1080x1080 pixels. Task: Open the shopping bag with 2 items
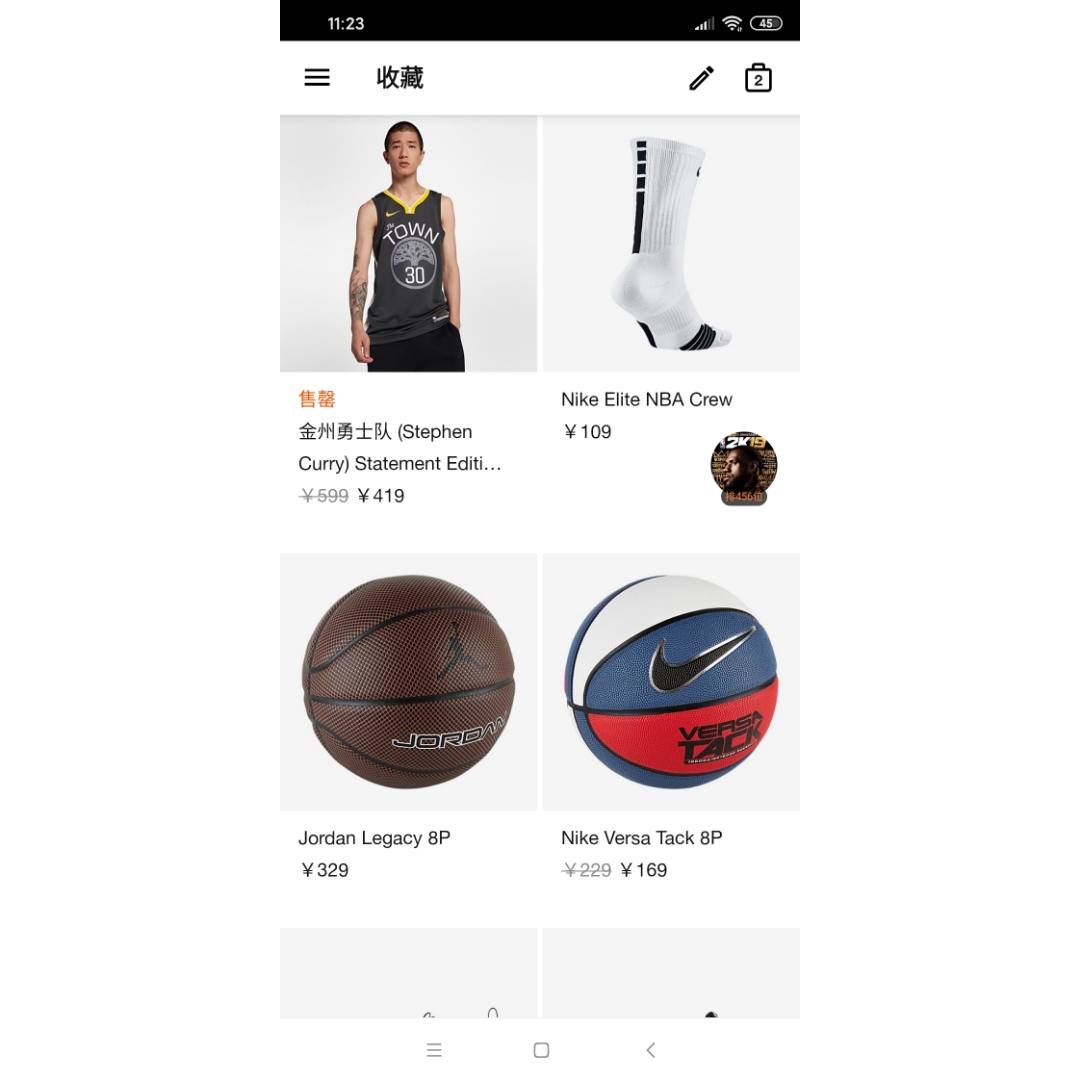758,78
